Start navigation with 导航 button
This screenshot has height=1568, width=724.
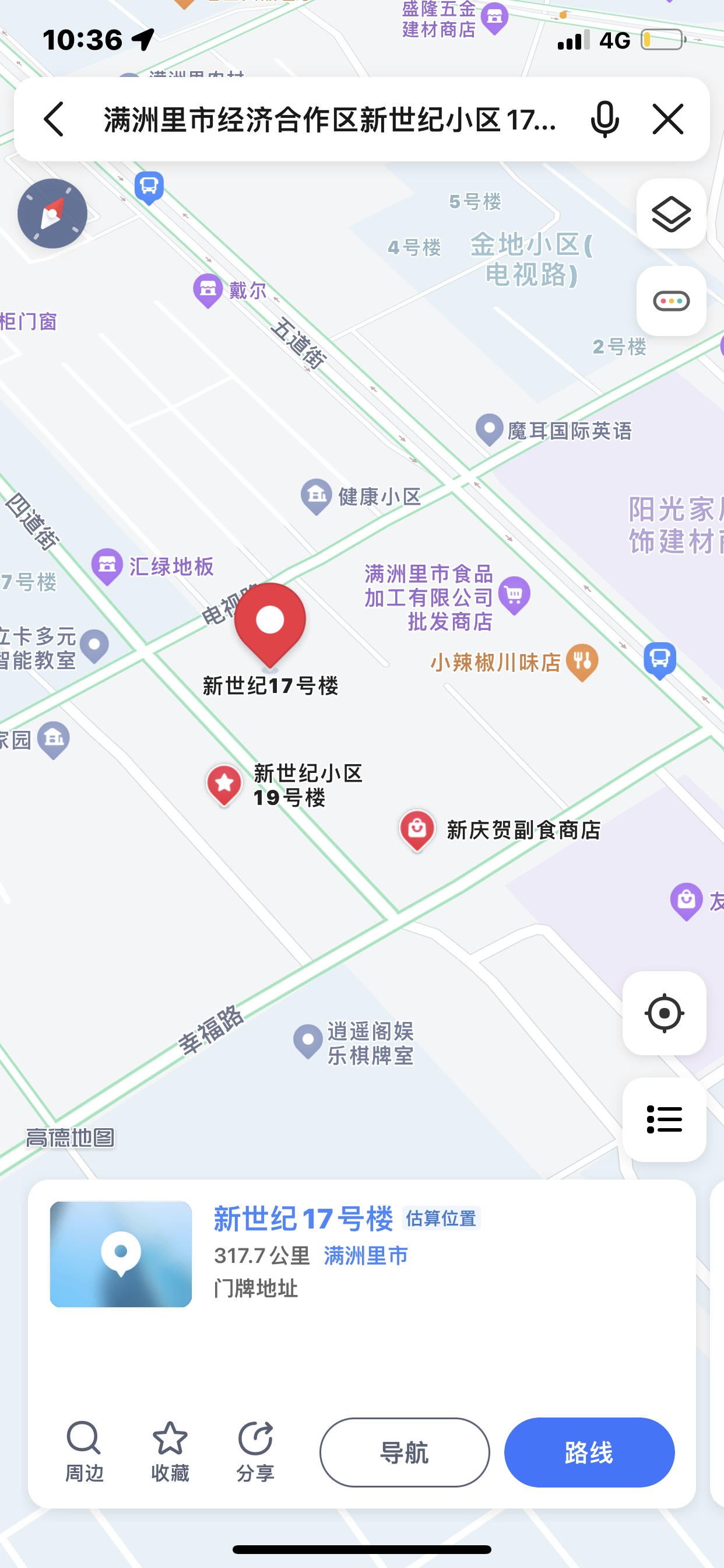(405, 1452)
